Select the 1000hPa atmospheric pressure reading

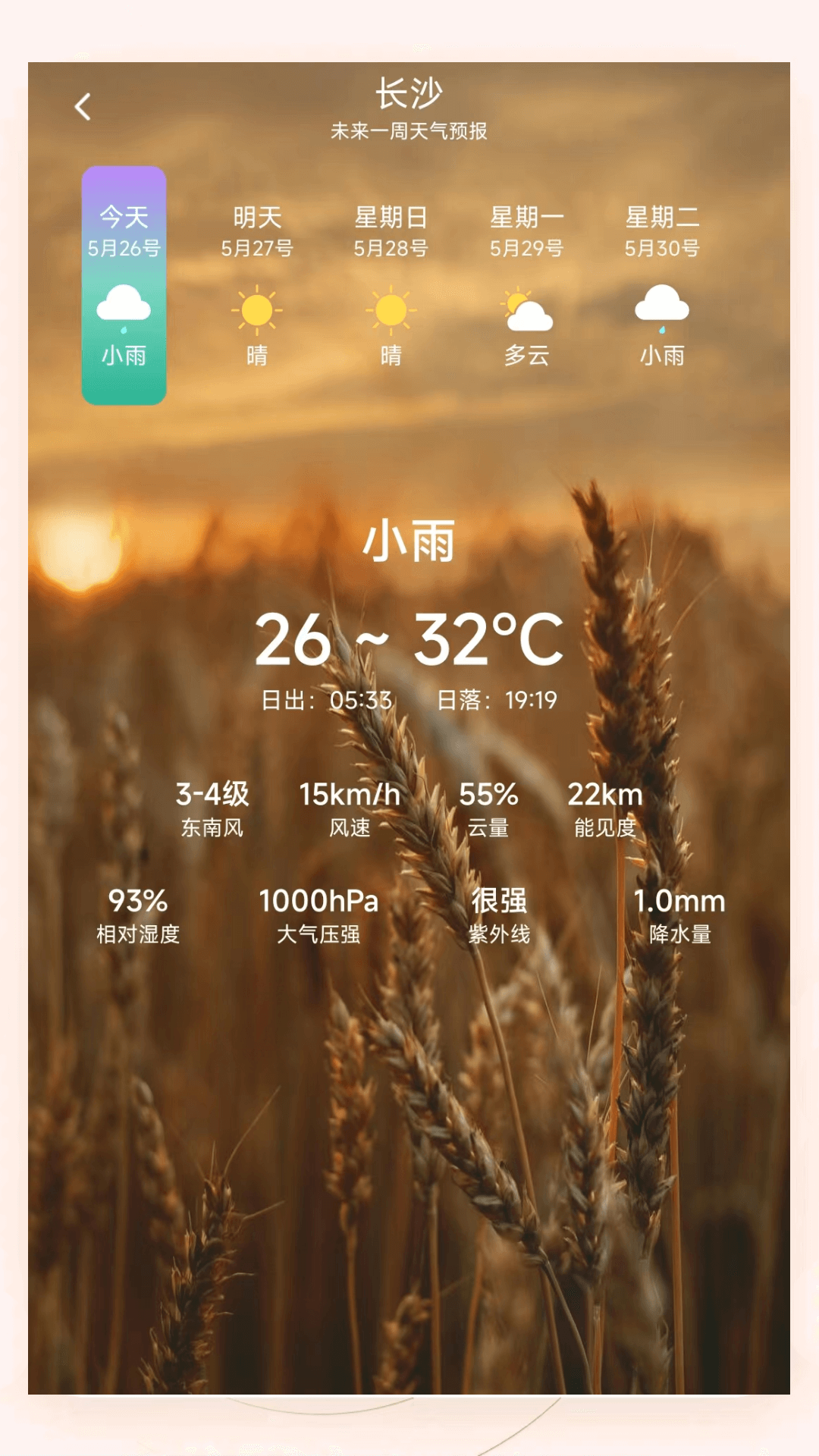[318, 902]
